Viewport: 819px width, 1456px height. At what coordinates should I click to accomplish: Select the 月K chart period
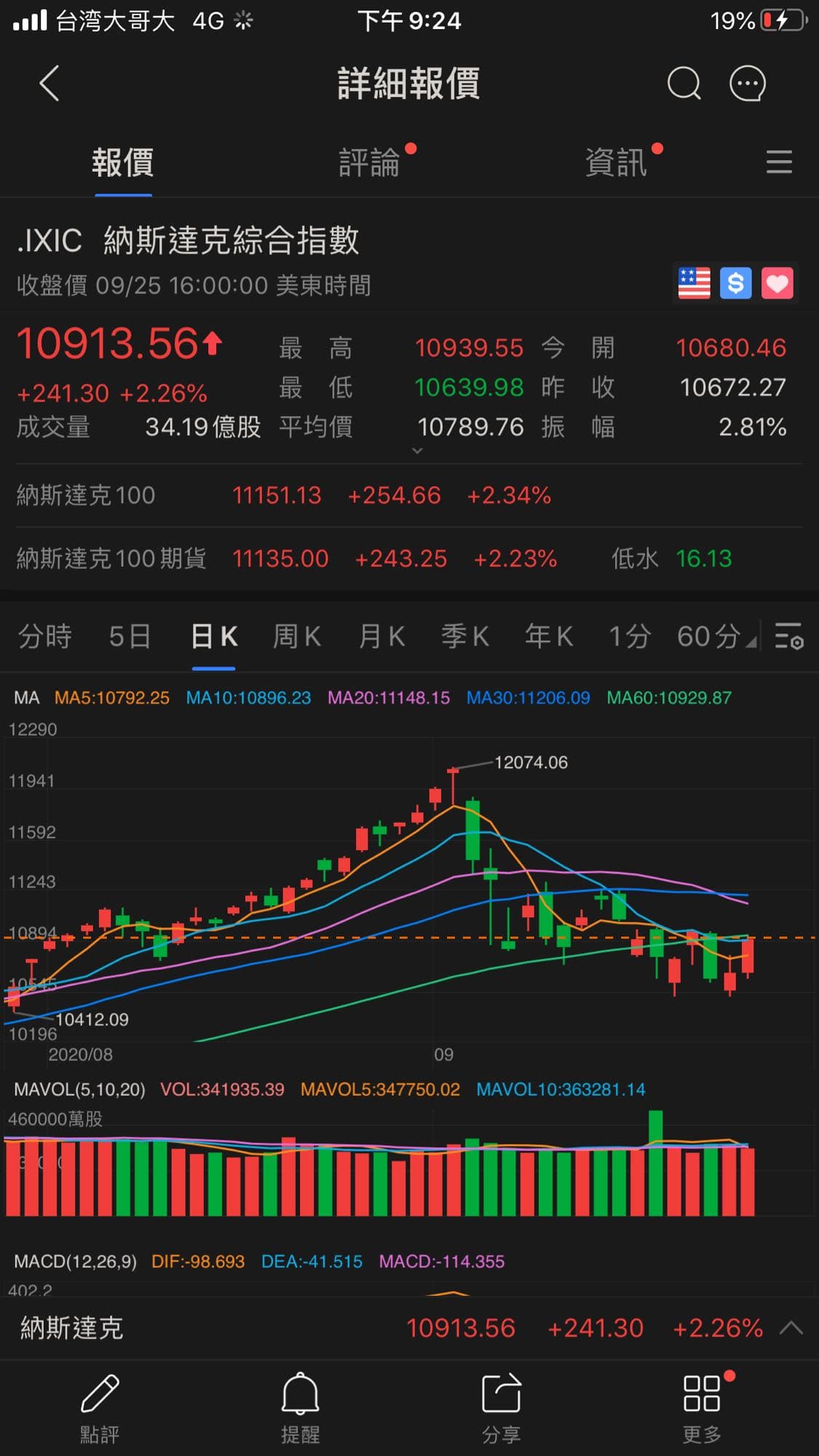coord(381,636)
